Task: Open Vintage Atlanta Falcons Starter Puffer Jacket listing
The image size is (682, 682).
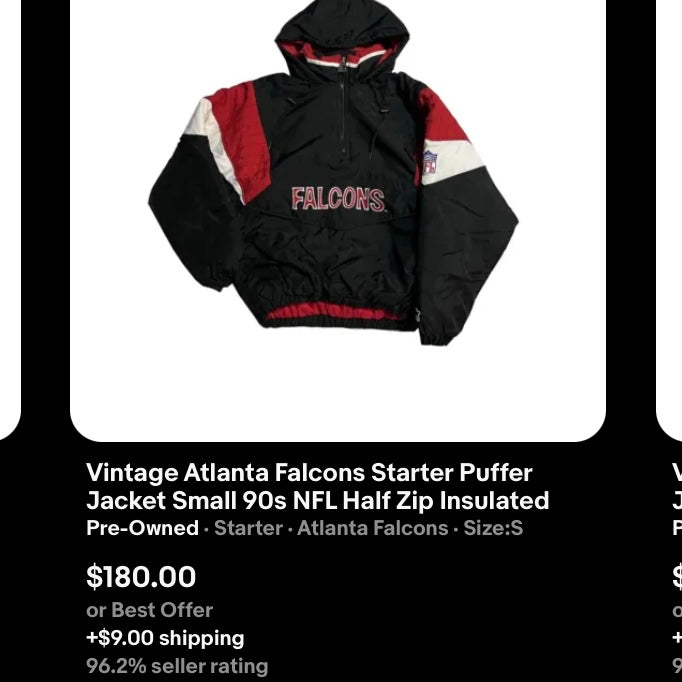Action: (x=317, y=486)
